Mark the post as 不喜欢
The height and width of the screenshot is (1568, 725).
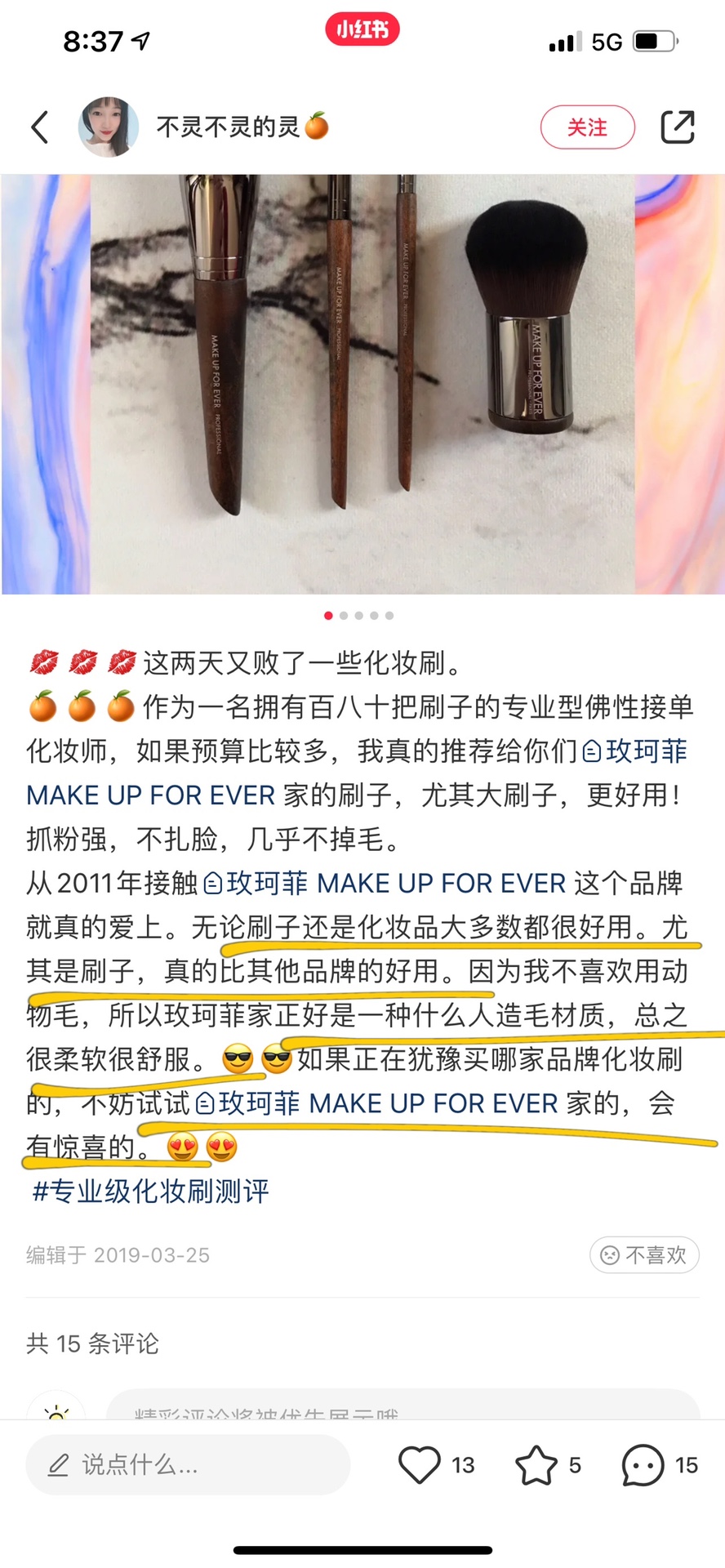[x=644, y=1254]
